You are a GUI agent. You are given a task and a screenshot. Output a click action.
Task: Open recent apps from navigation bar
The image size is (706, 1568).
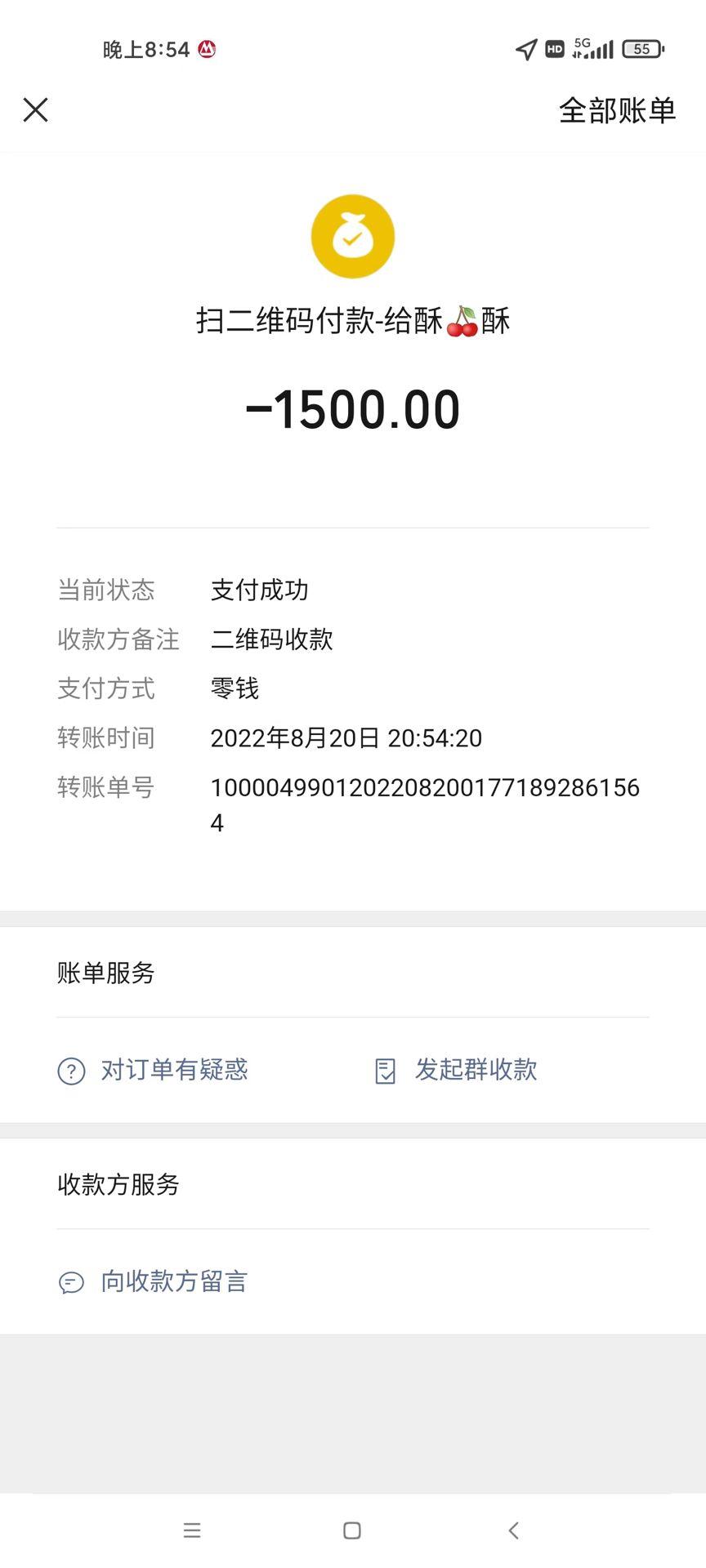coord(192,1530)
